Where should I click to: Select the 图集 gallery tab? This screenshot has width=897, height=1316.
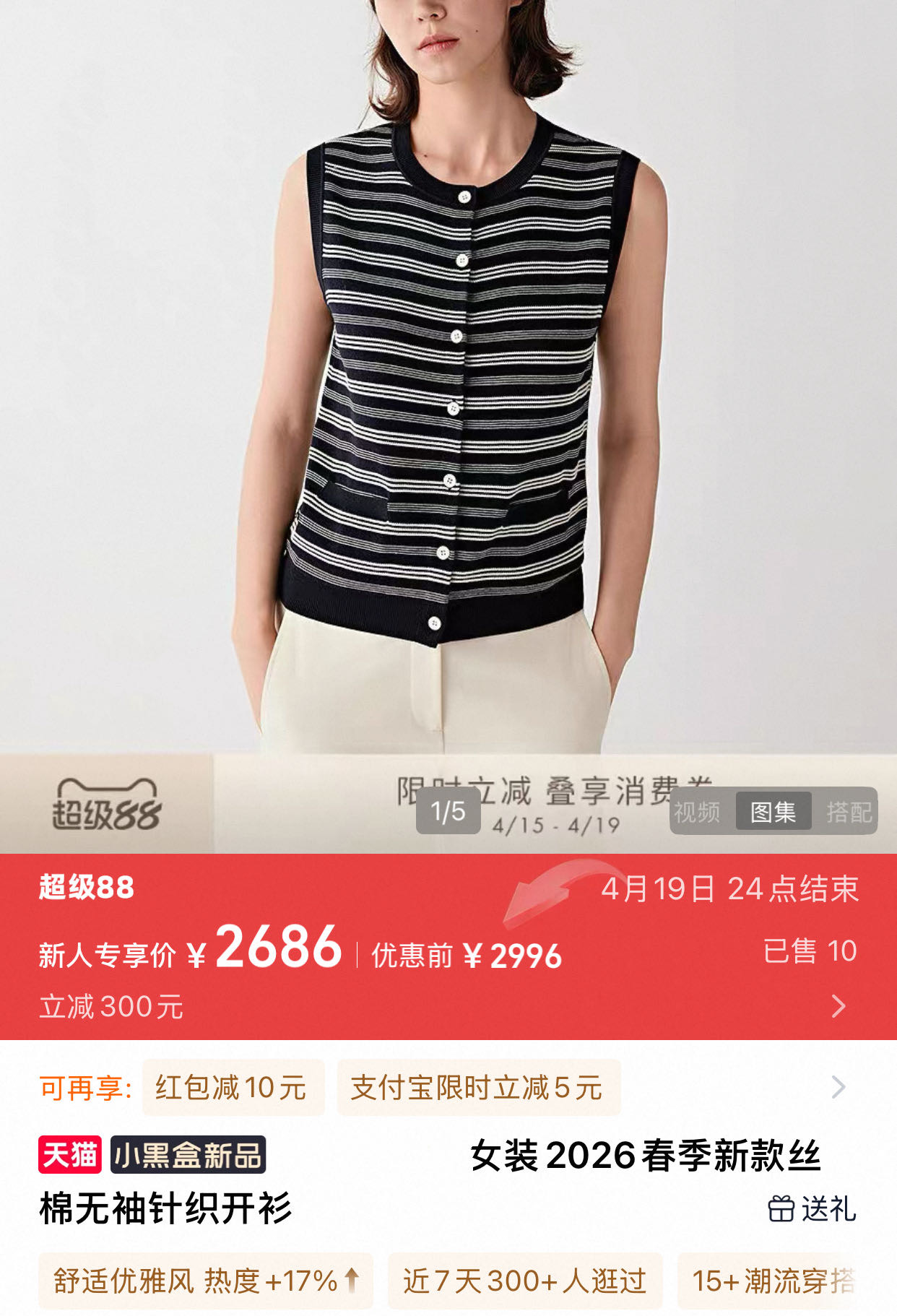click(773, 812)
